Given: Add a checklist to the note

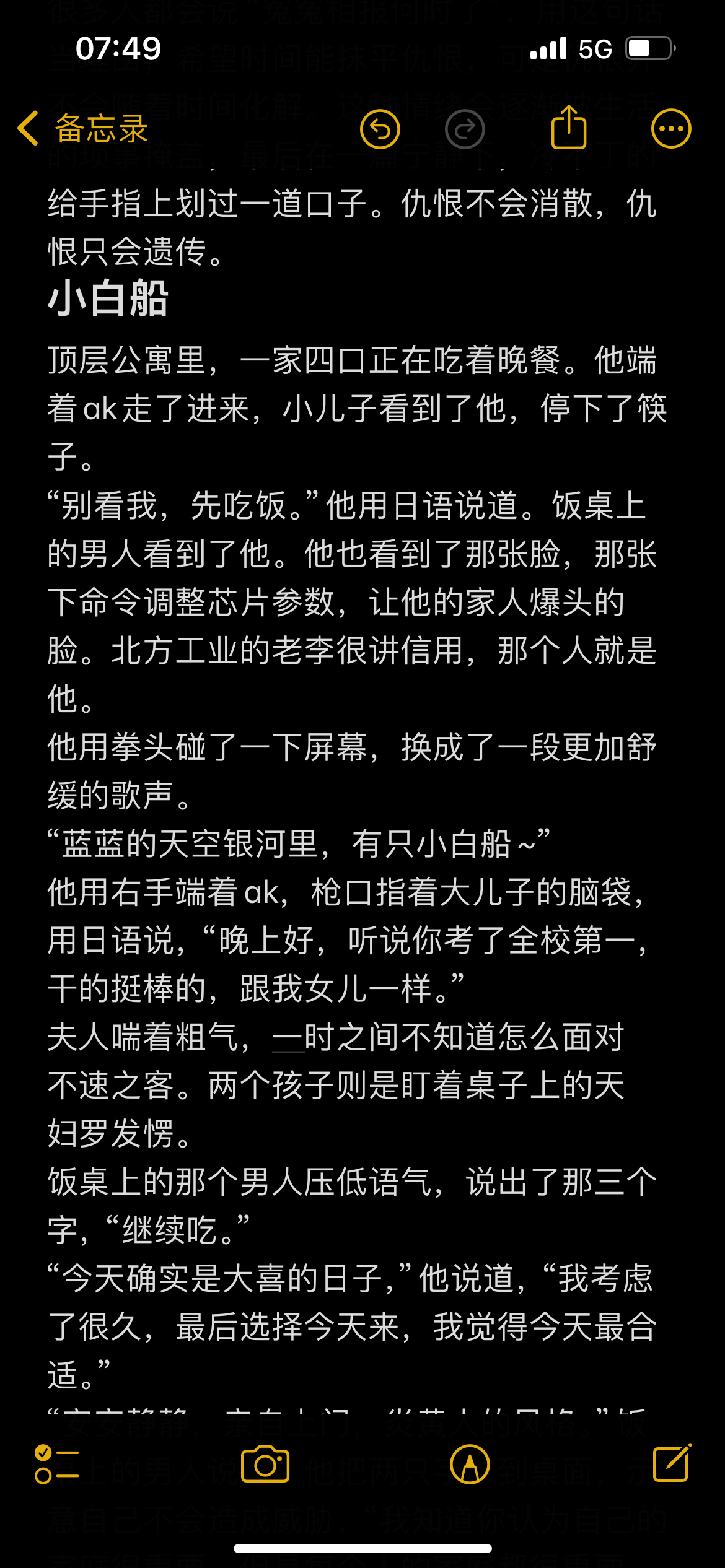Looking at the screenshot, I should [56, 1465].
